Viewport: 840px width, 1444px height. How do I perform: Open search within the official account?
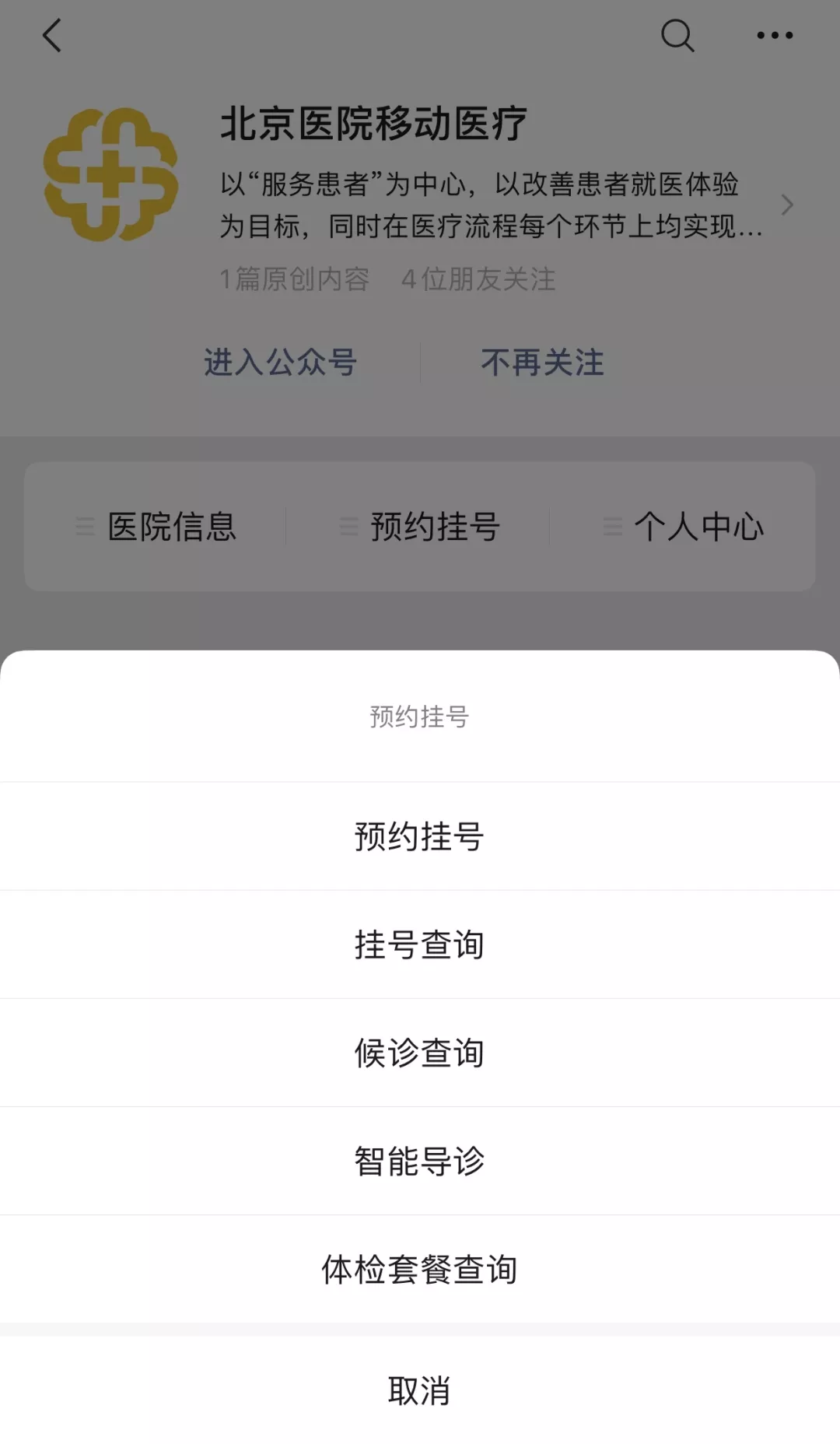[x=678, y=36]
